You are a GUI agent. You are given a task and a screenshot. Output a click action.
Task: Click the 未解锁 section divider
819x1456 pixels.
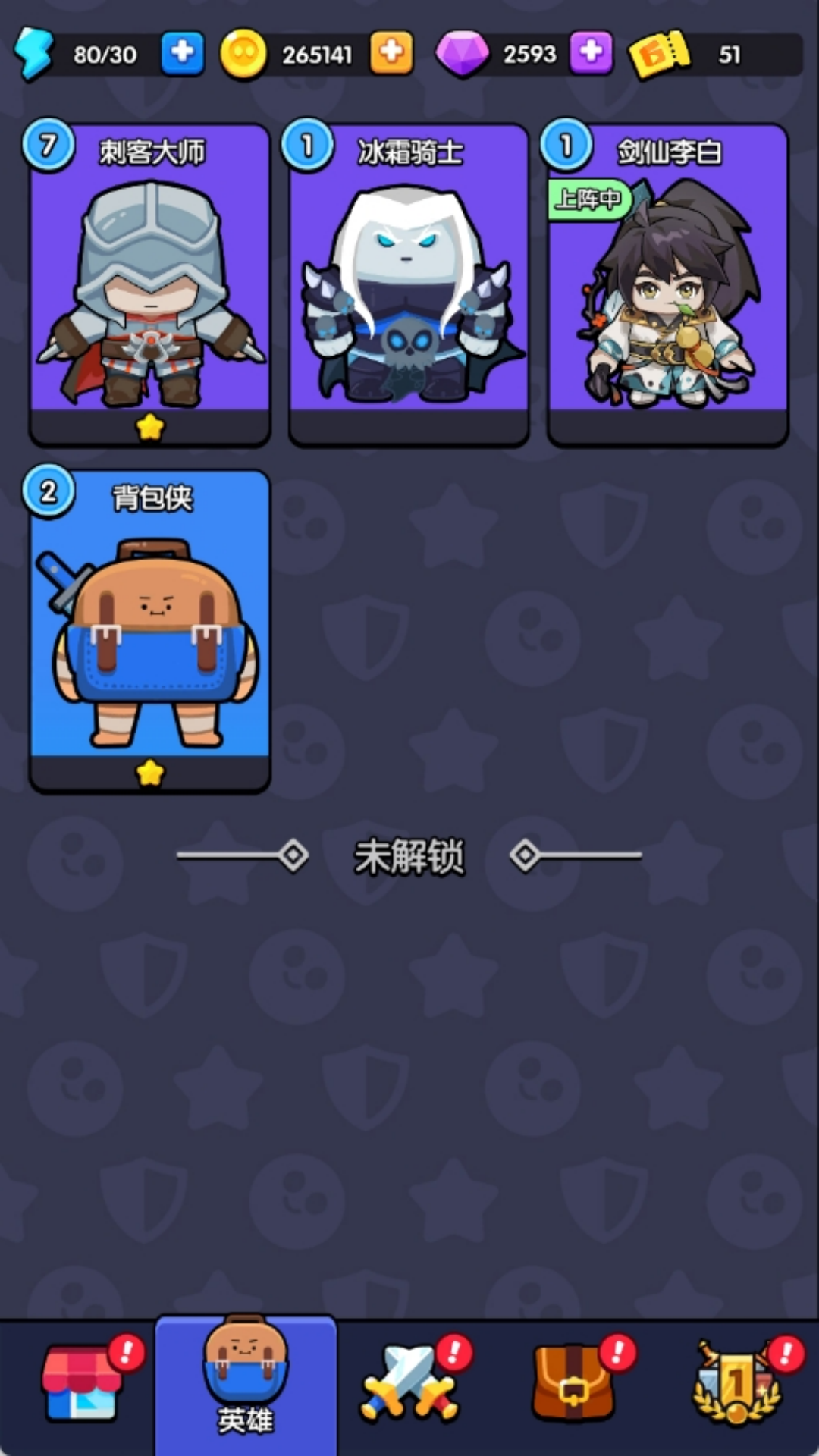(409, 854)
